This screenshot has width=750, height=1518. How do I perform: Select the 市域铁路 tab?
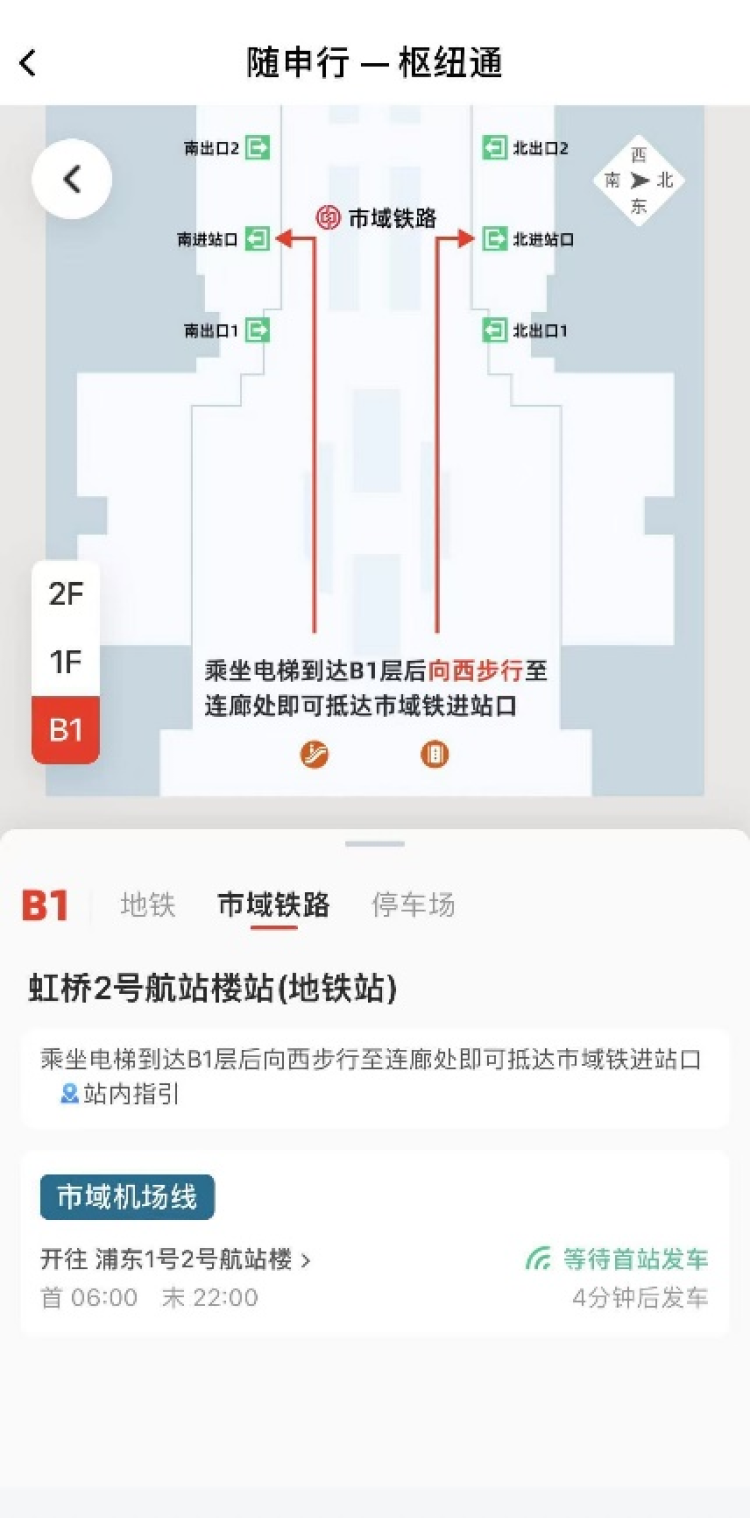(x=274, y=905)
